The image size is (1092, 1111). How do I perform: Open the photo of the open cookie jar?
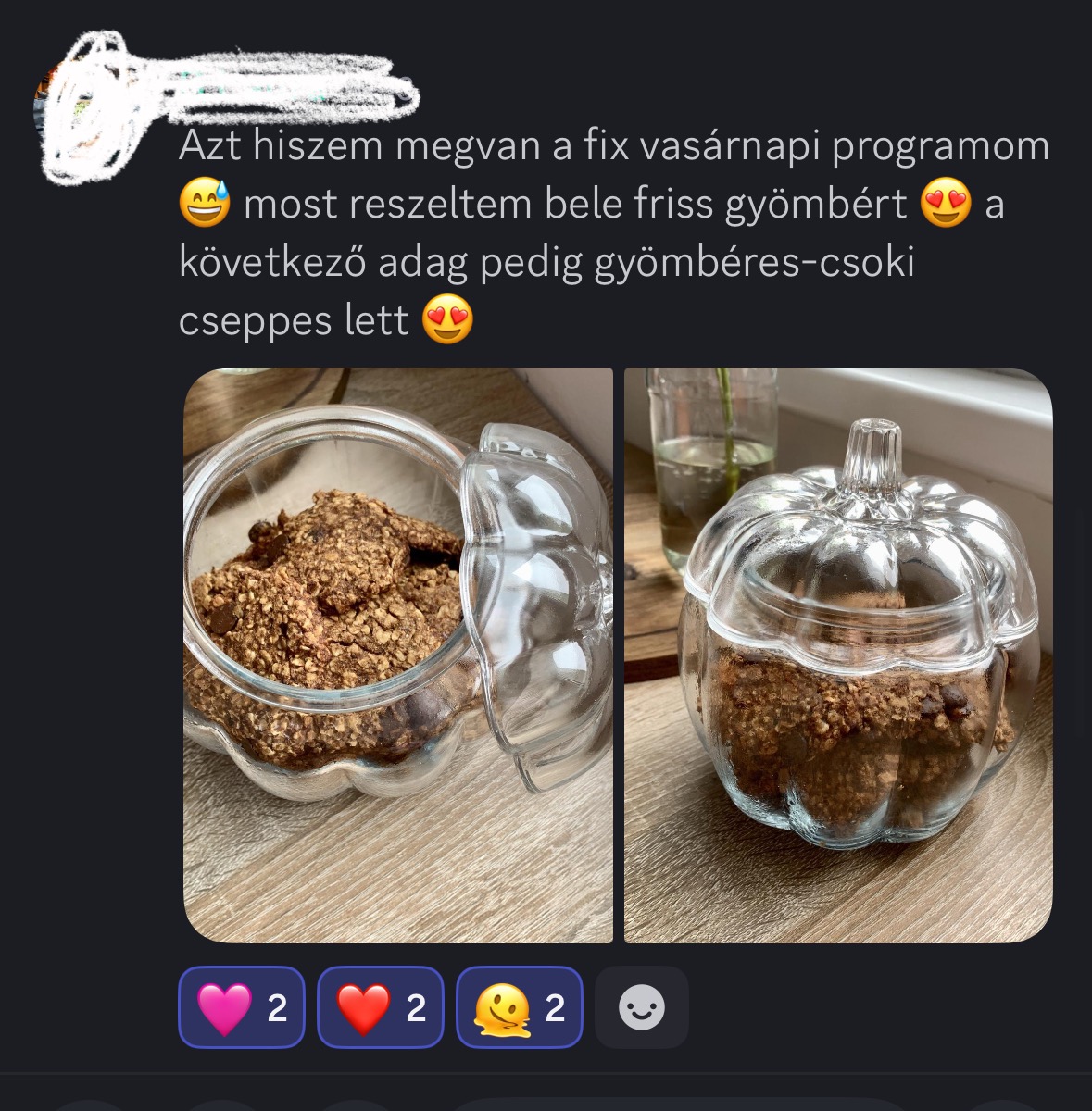[x=398, y=655]
